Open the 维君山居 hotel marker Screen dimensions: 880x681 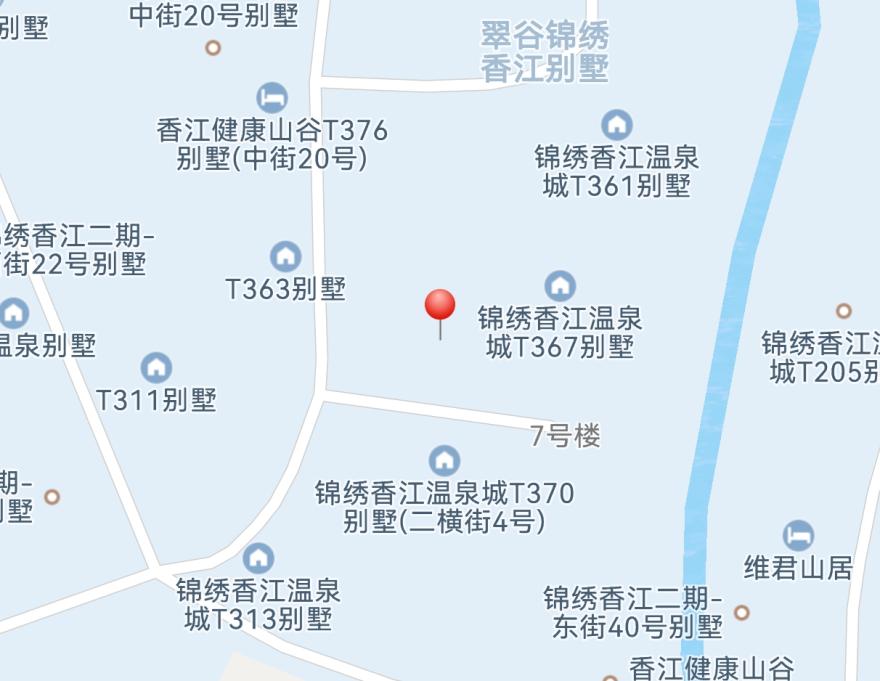point(798,535)
